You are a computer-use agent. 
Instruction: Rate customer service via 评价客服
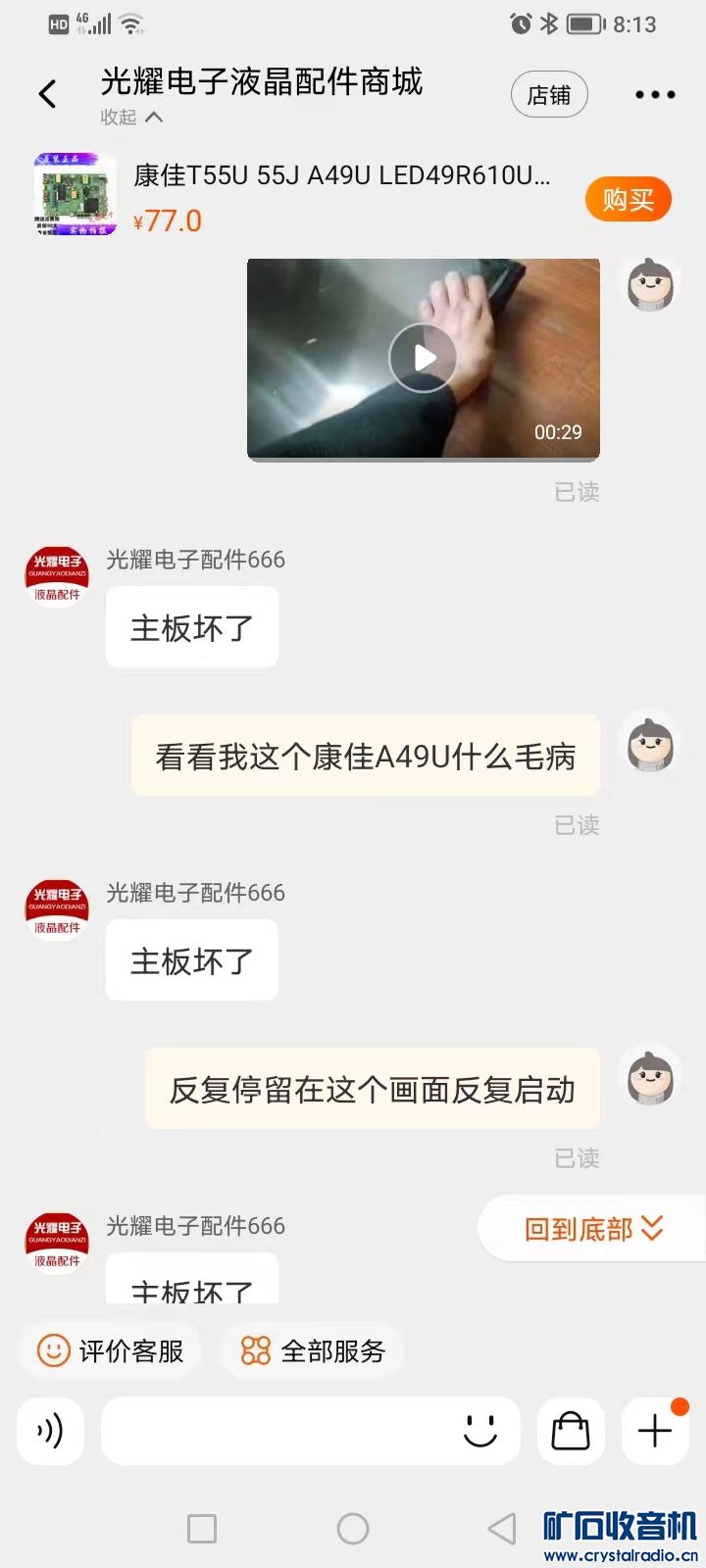tap(111, 1351)
